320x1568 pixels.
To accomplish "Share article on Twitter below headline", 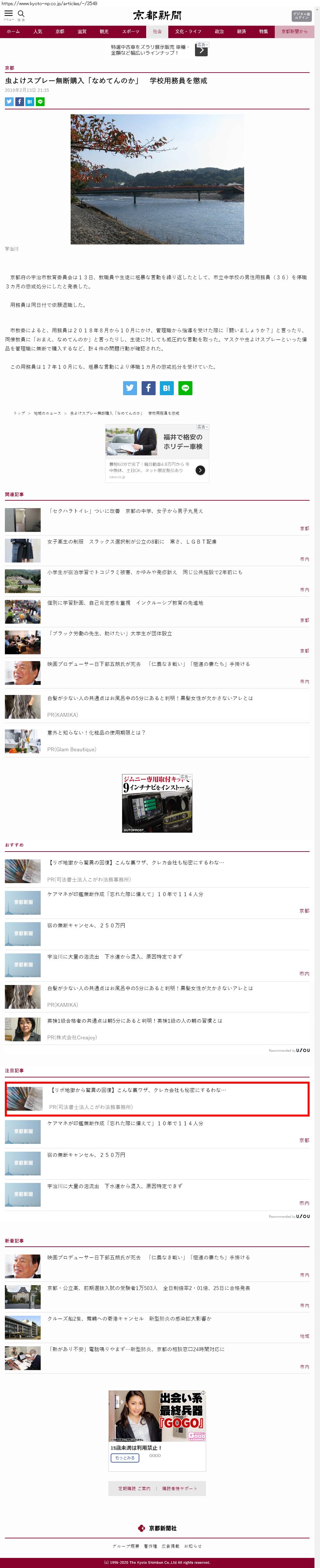I will [x=9, y=102].
